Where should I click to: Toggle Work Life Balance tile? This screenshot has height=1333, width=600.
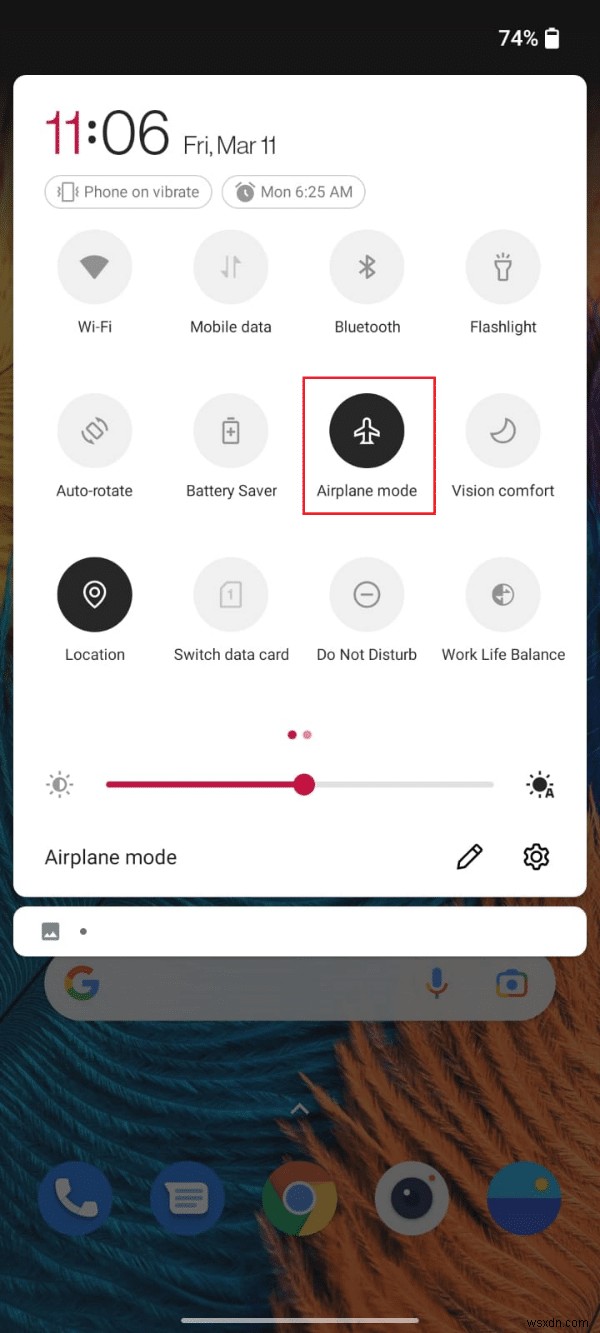[503, 595]
